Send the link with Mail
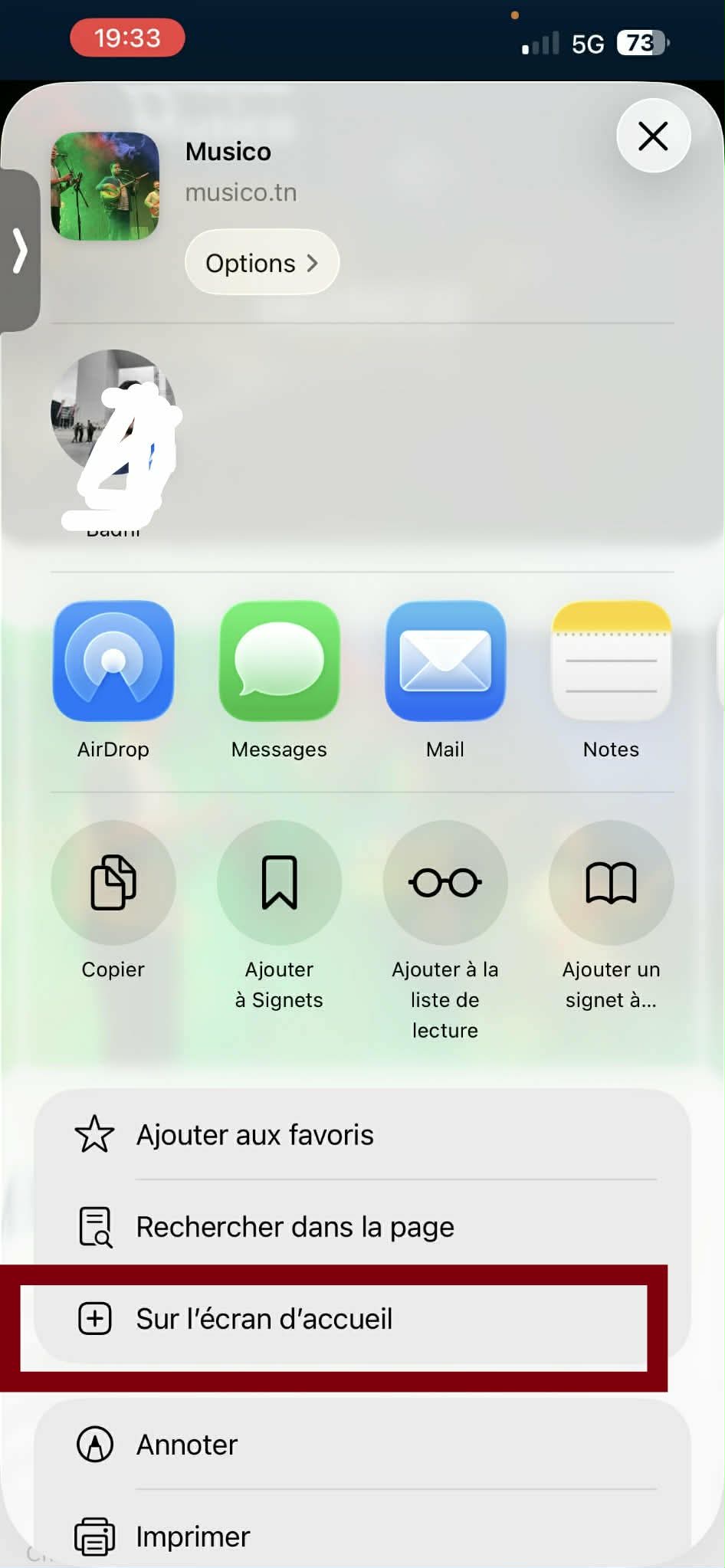 pyautogui.click(x=445, y=661)
